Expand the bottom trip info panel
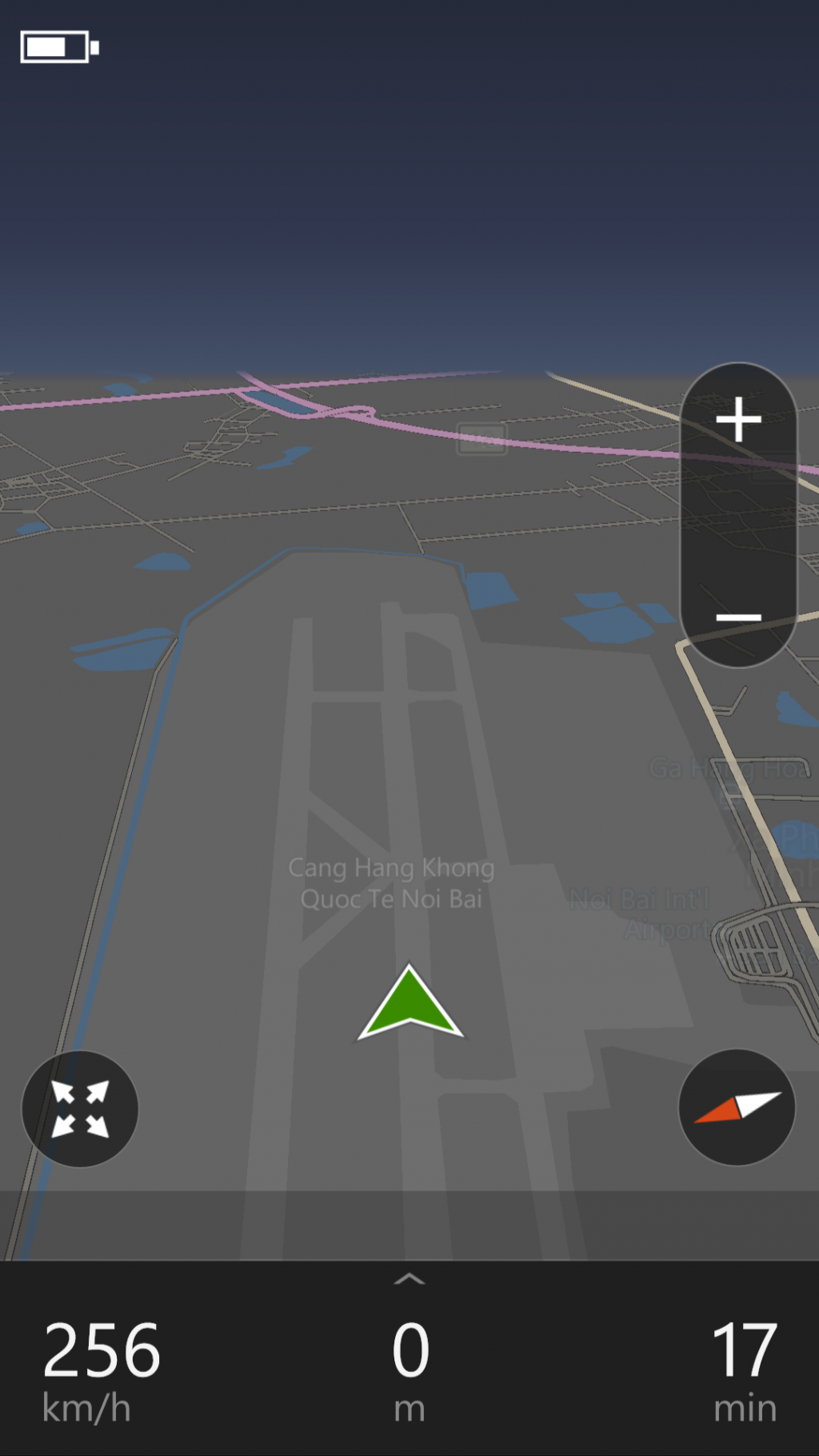 409,1280
